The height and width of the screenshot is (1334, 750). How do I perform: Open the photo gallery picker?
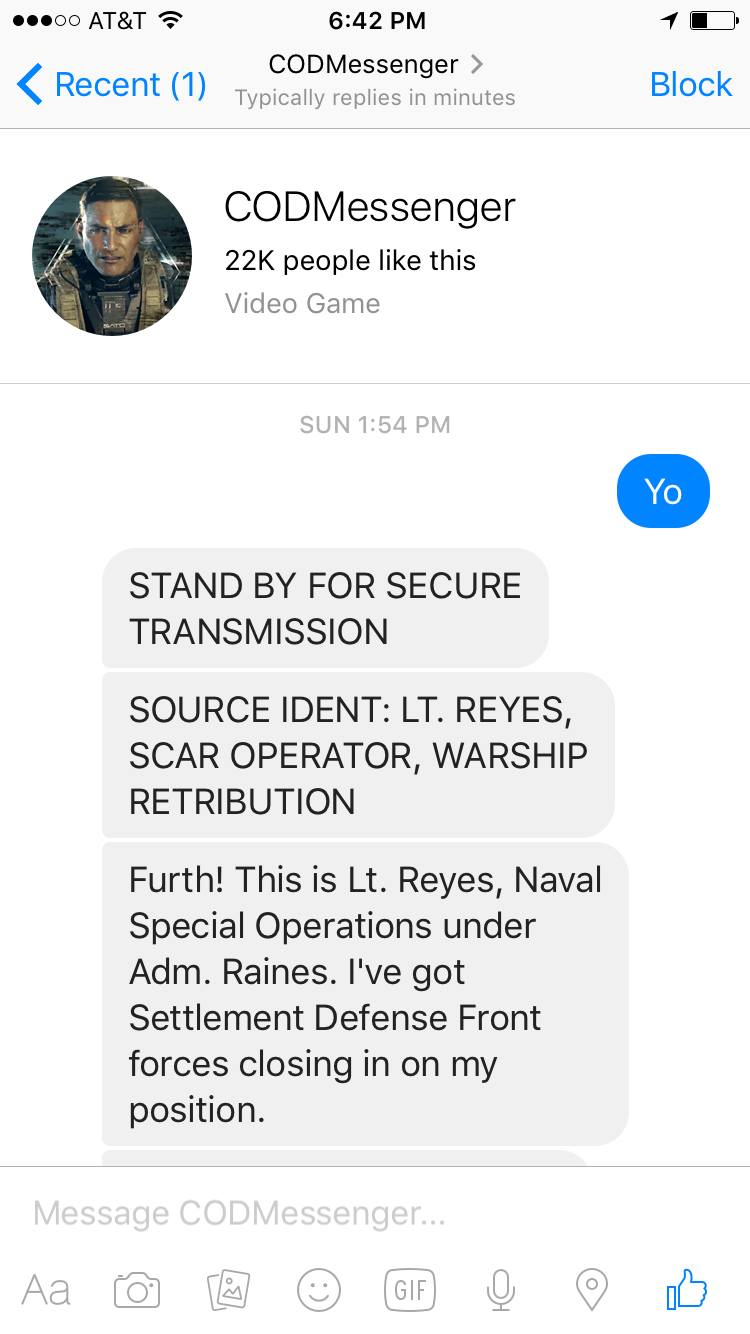coord(228,1290)
